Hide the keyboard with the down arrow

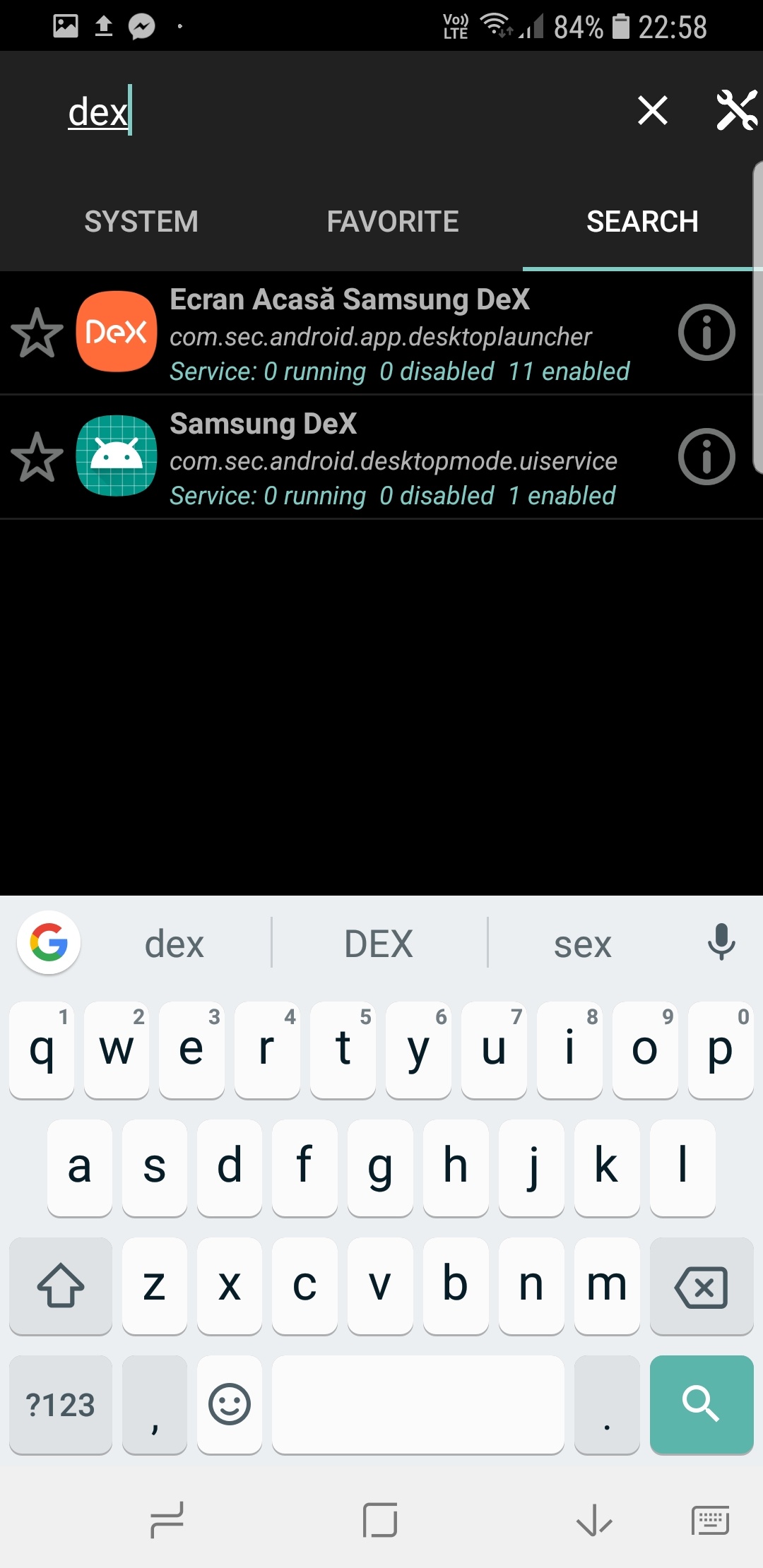[593, 1520]
